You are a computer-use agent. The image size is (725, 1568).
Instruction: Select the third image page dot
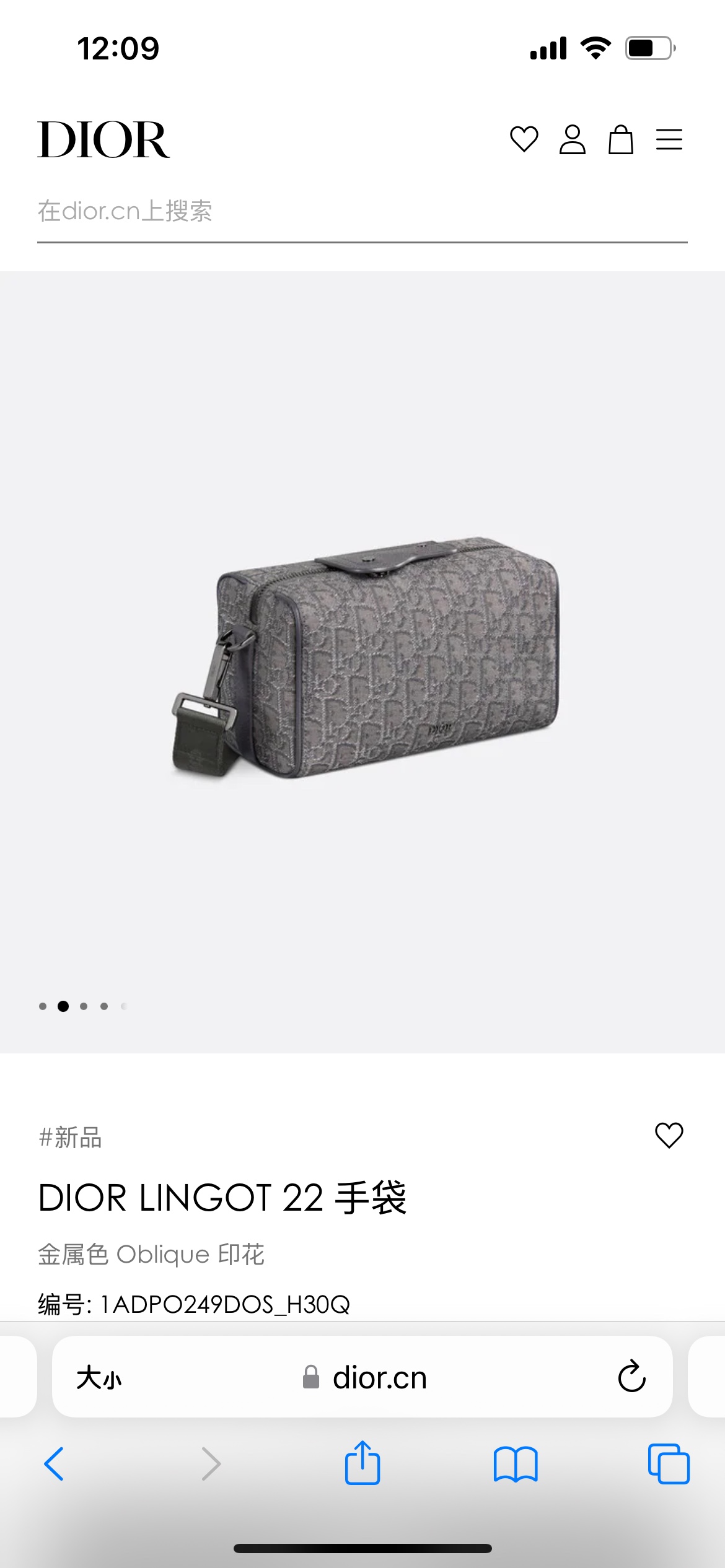[84, 1006]
